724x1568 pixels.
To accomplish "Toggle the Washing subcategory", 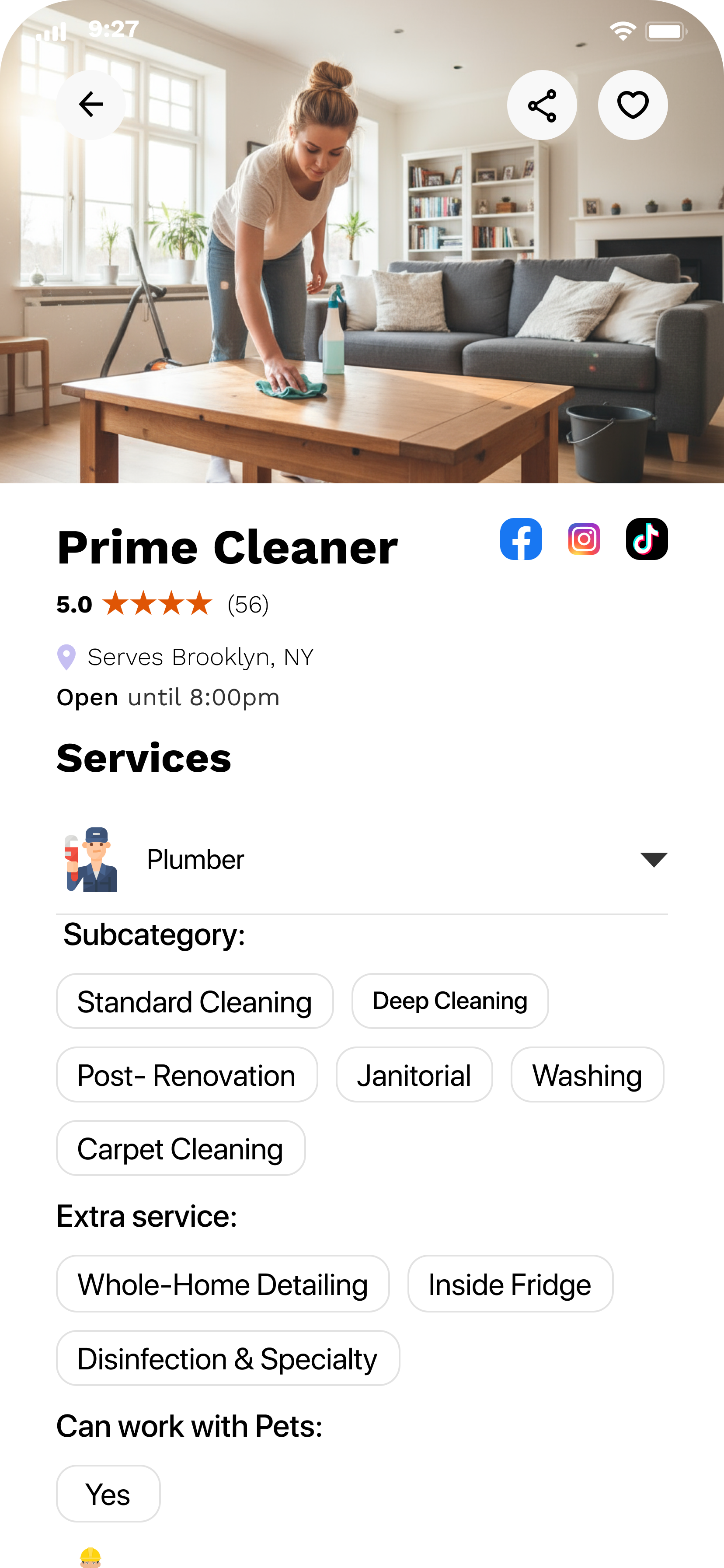I will coord(586,1074).
